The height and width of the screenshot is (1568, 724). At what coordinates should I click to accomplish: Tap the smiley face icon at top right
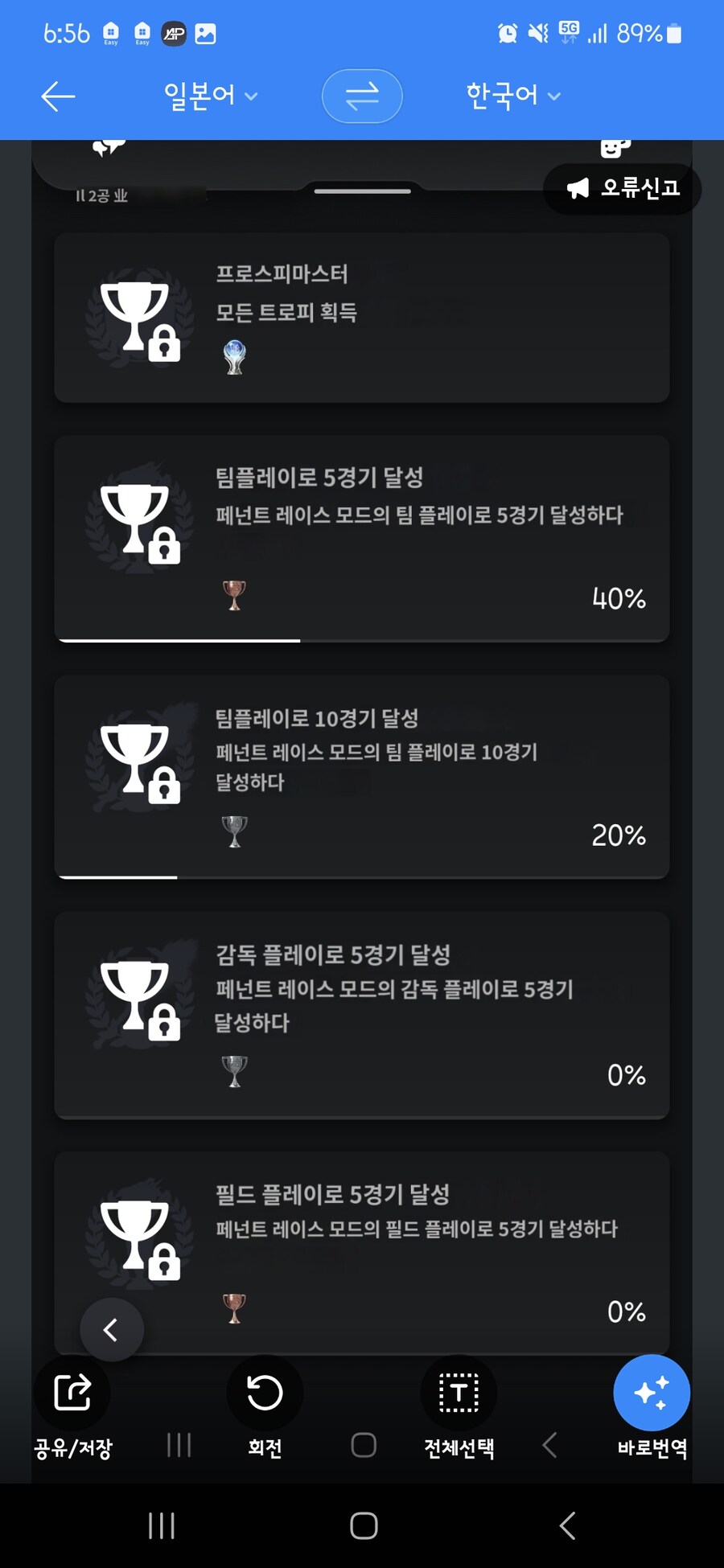point(616,147)
